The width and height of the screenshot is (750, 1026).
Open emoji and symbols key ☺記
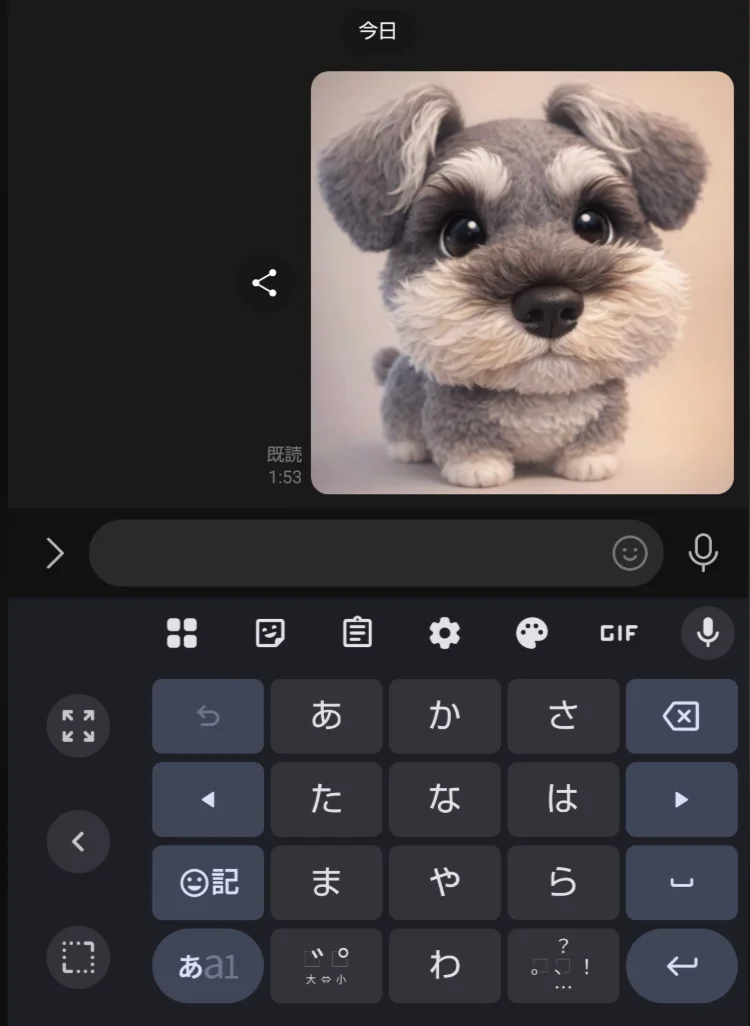[x=208, y=882]
